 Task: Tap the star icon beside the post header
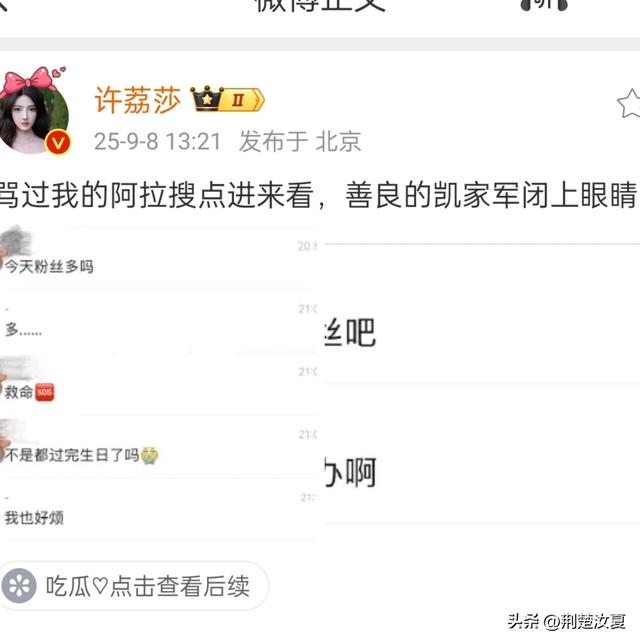[x=628, y=103]
